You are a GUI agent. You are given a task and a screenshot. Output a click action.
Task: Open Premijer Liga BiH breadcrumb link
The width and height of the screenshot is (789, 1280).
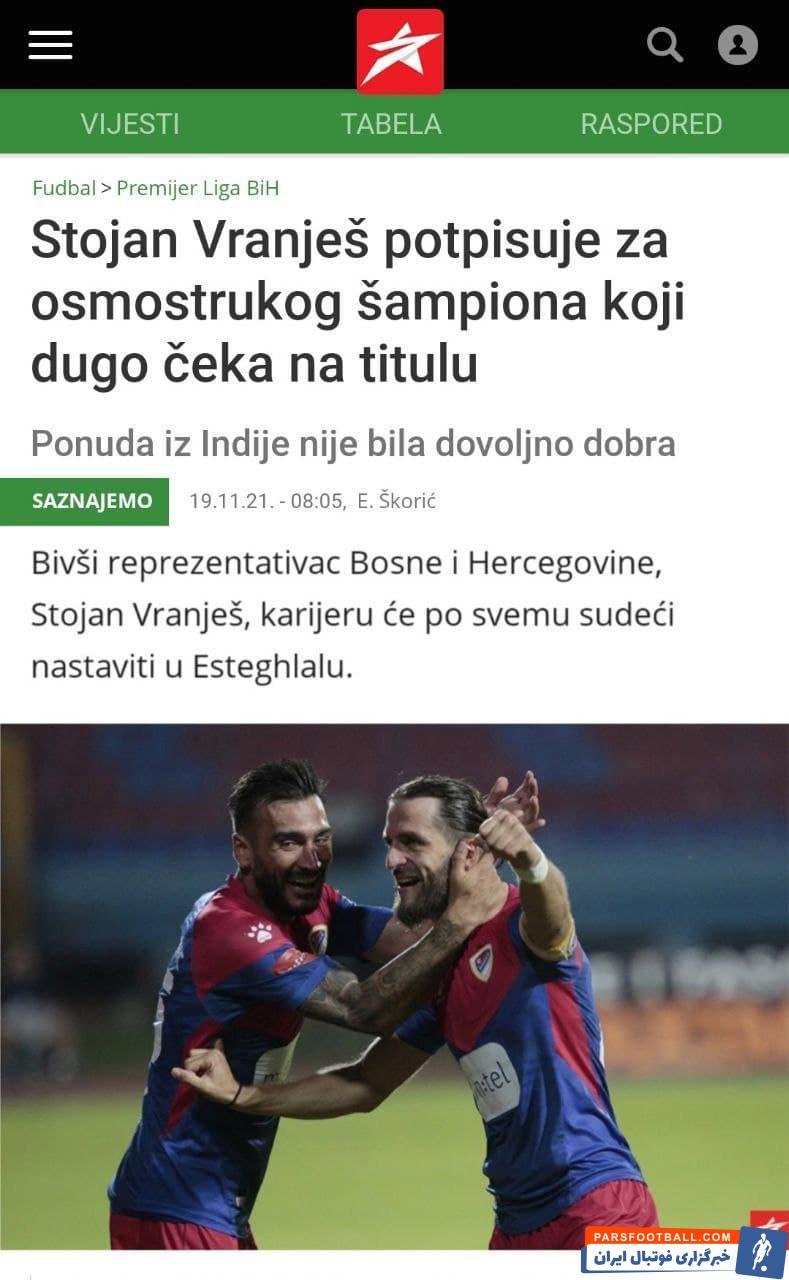pyautogui.click(x=198, y=188)
